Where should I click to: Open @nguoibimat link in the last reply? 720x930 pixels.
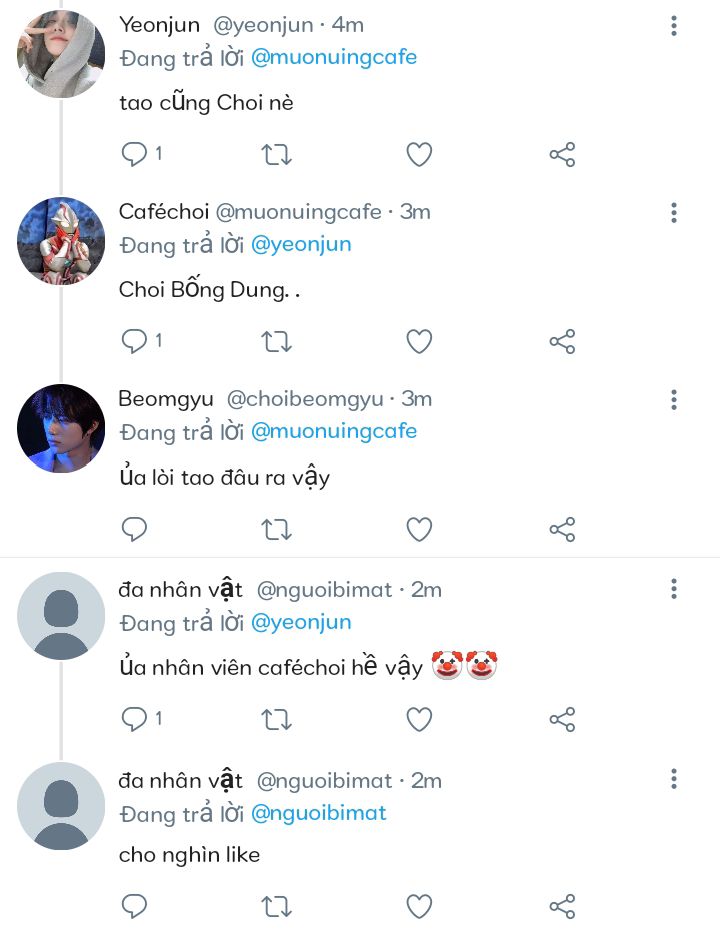tap(318, 813)
